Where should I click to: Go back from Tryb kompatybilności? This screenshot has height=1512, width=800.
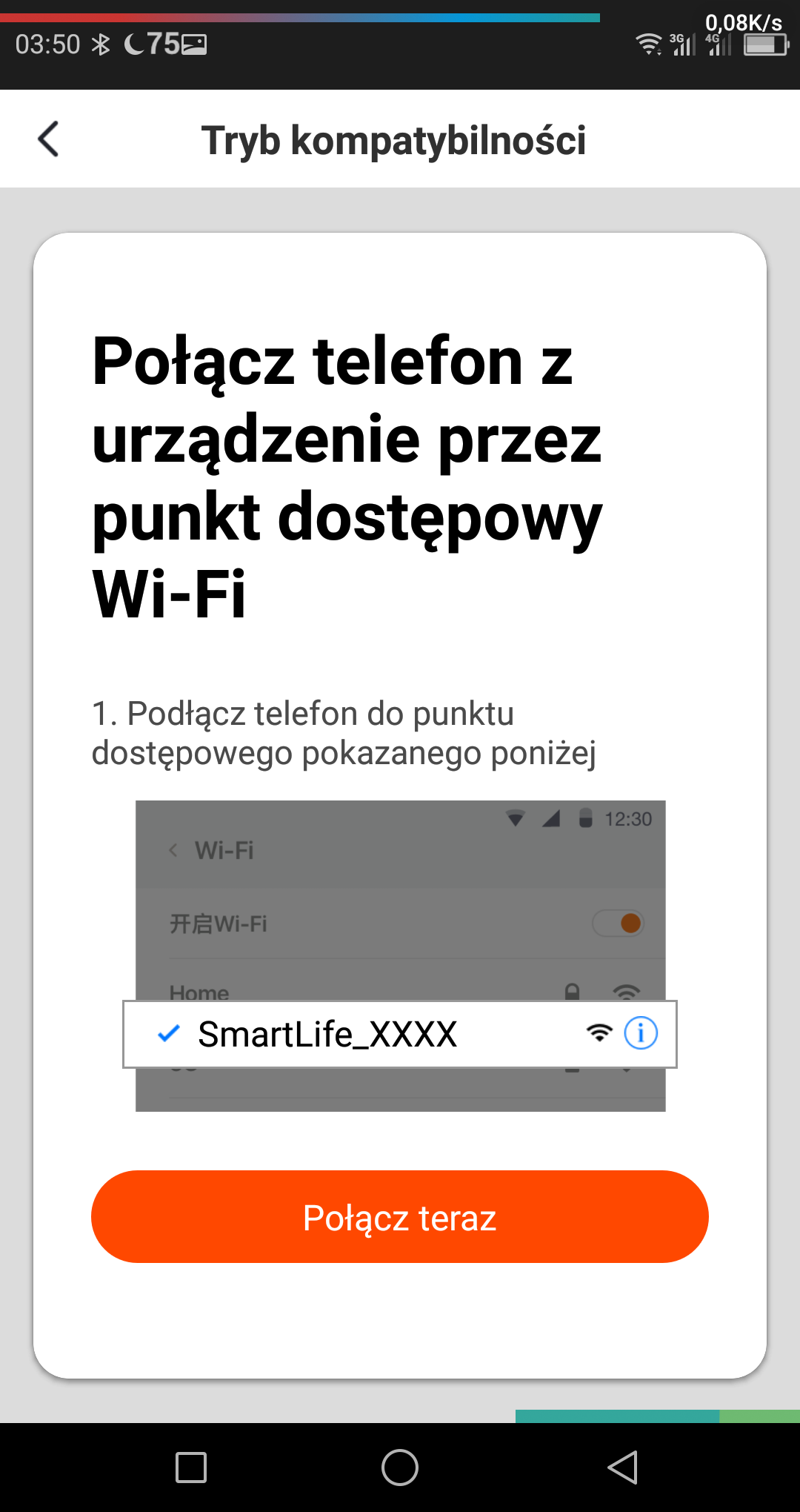coord(48,139)
